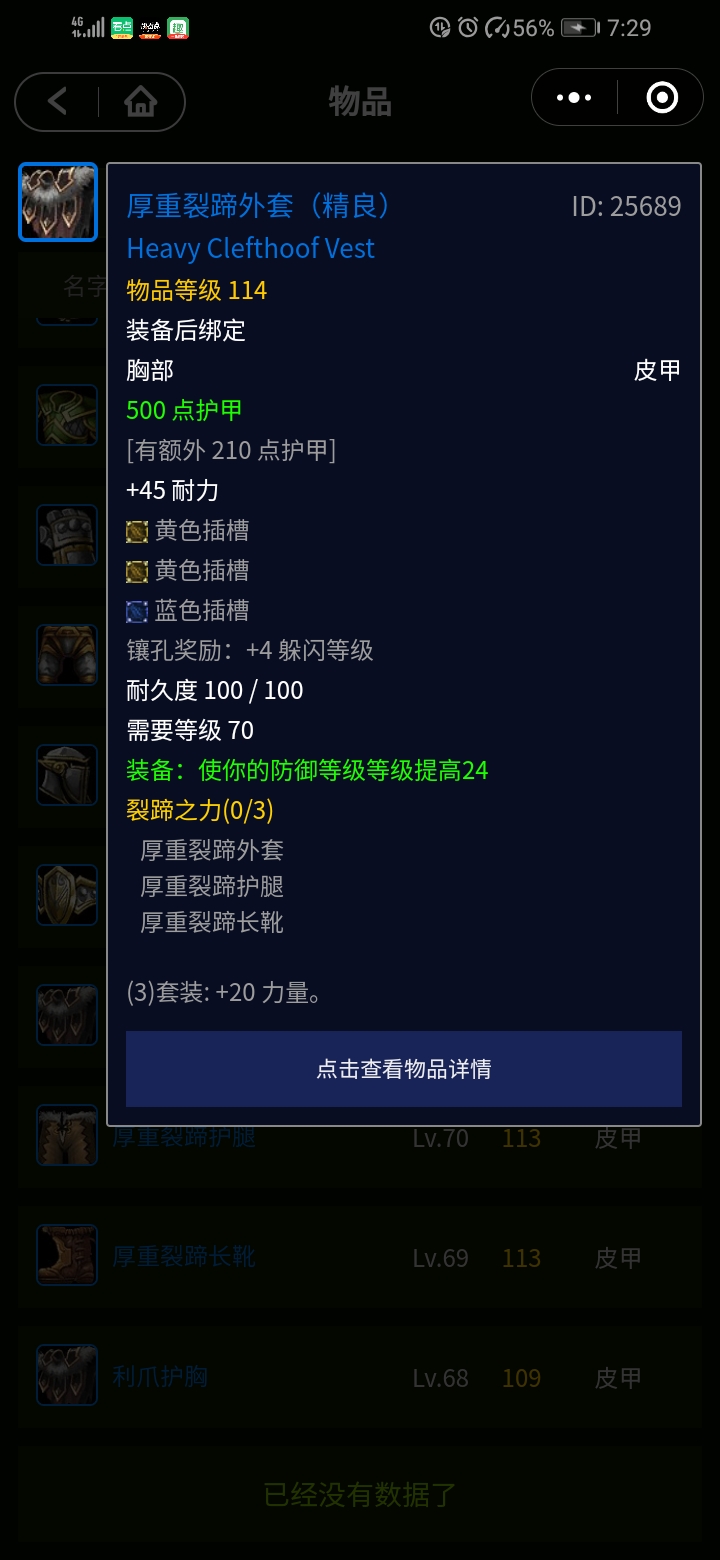Close the mini program via circle icon
Image resolution: width=720 pixels, height=1560 pixels.
click(662, 98)
